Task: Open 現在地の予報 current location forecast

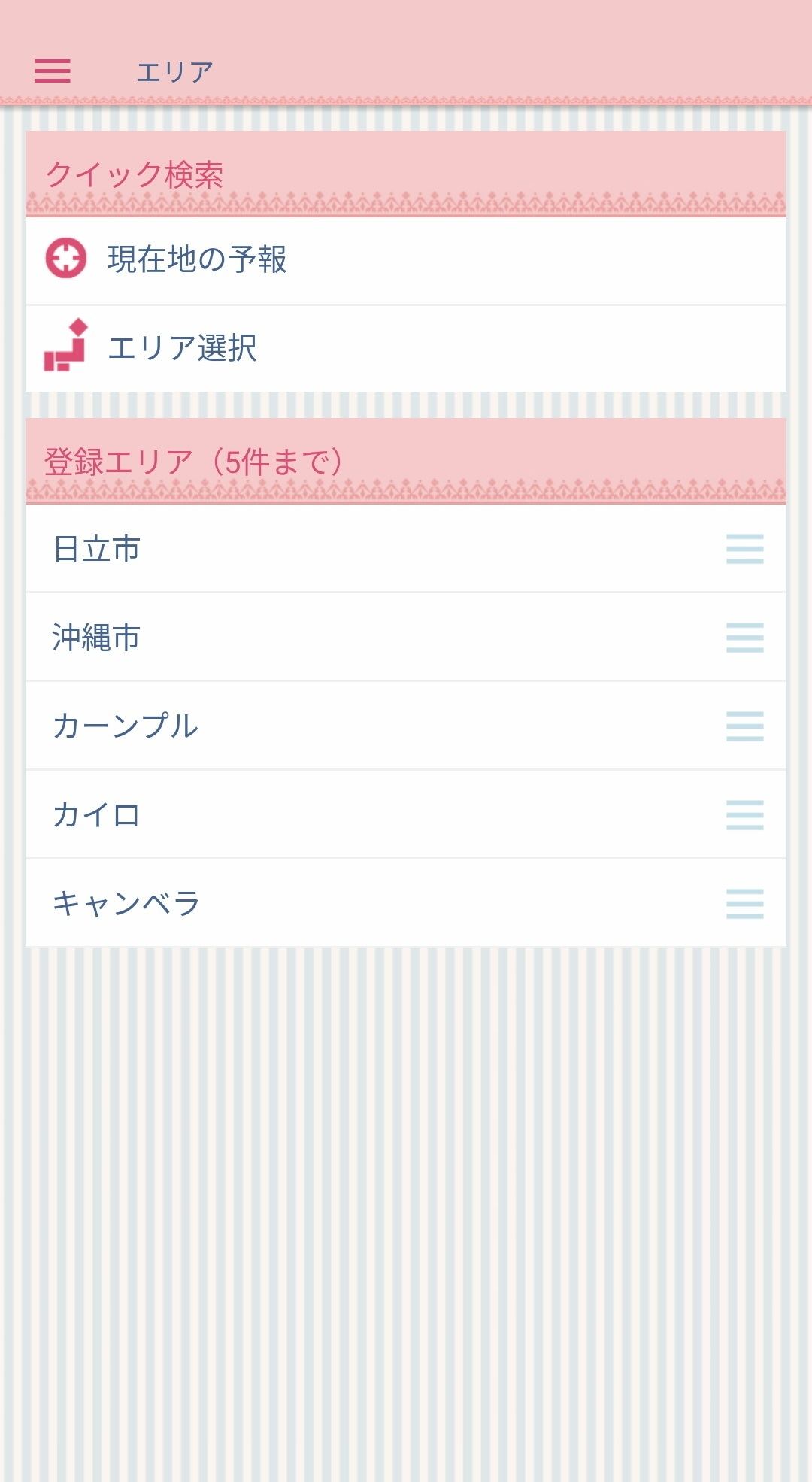Action: pyautogui.click(x=197, y=259)
